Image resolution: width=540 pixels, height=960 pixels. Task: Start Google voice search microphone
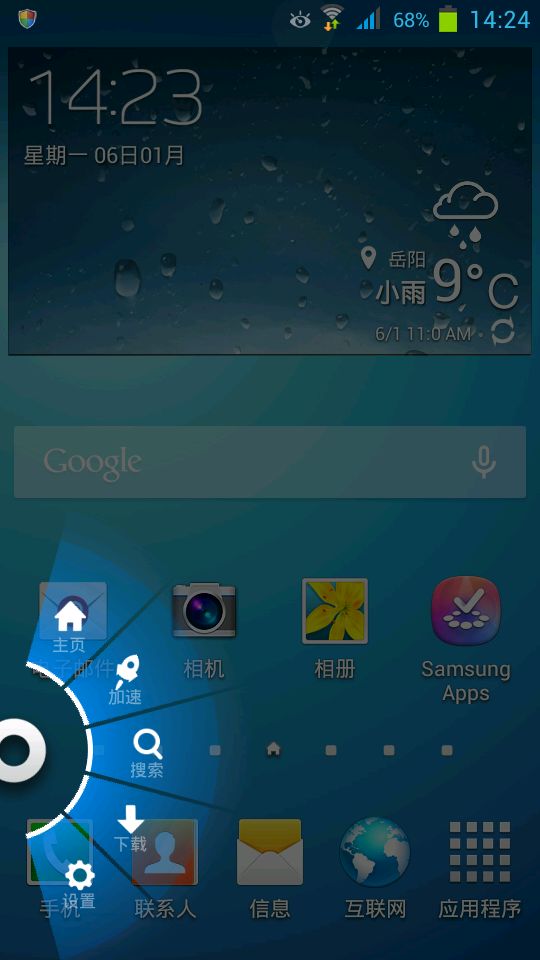(x=484, y=462)
